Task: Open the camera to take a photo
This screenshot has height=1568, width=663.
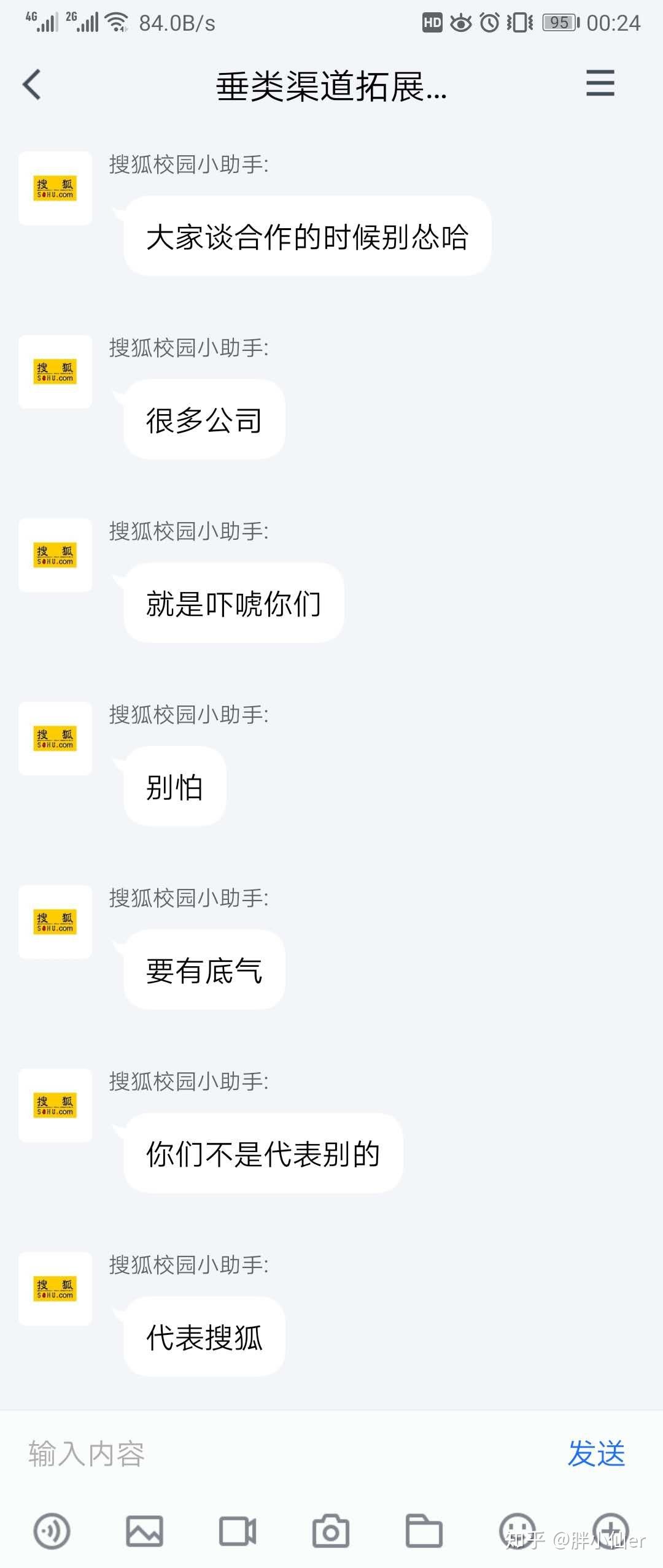Action: (331, 1531)
